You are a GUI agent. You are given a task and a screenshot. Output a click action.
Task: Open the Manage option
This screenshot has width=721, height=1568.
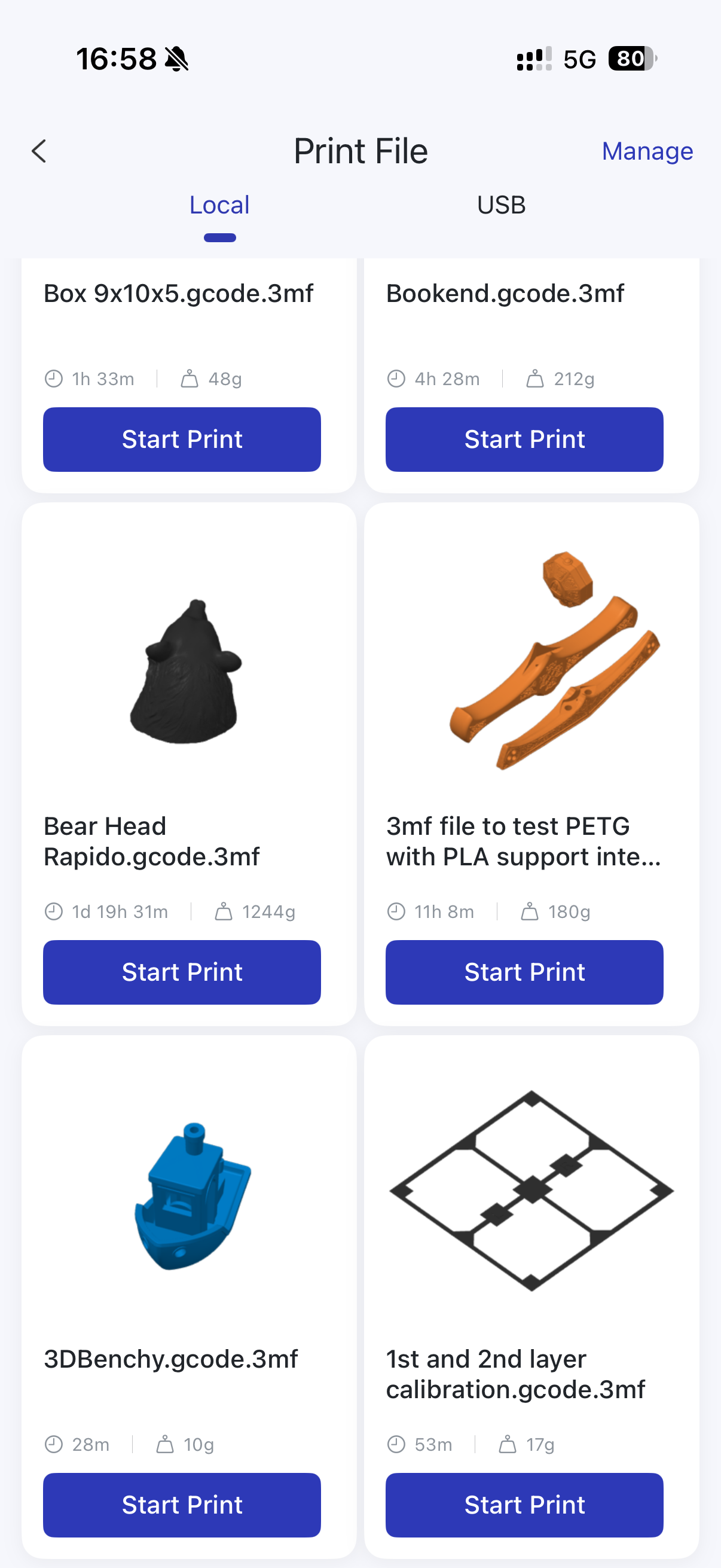tap(647, 151)
